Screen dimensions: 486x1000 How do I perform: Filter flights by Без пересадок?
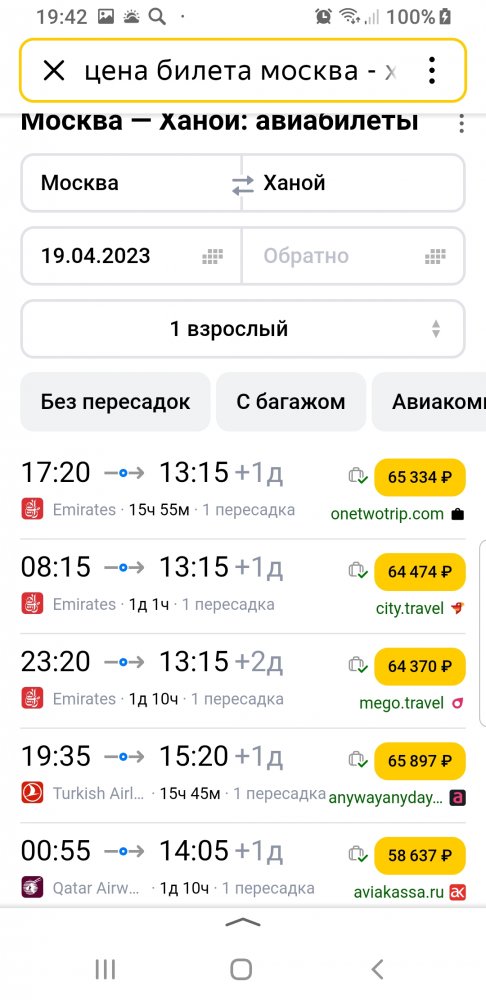point(115,402)
